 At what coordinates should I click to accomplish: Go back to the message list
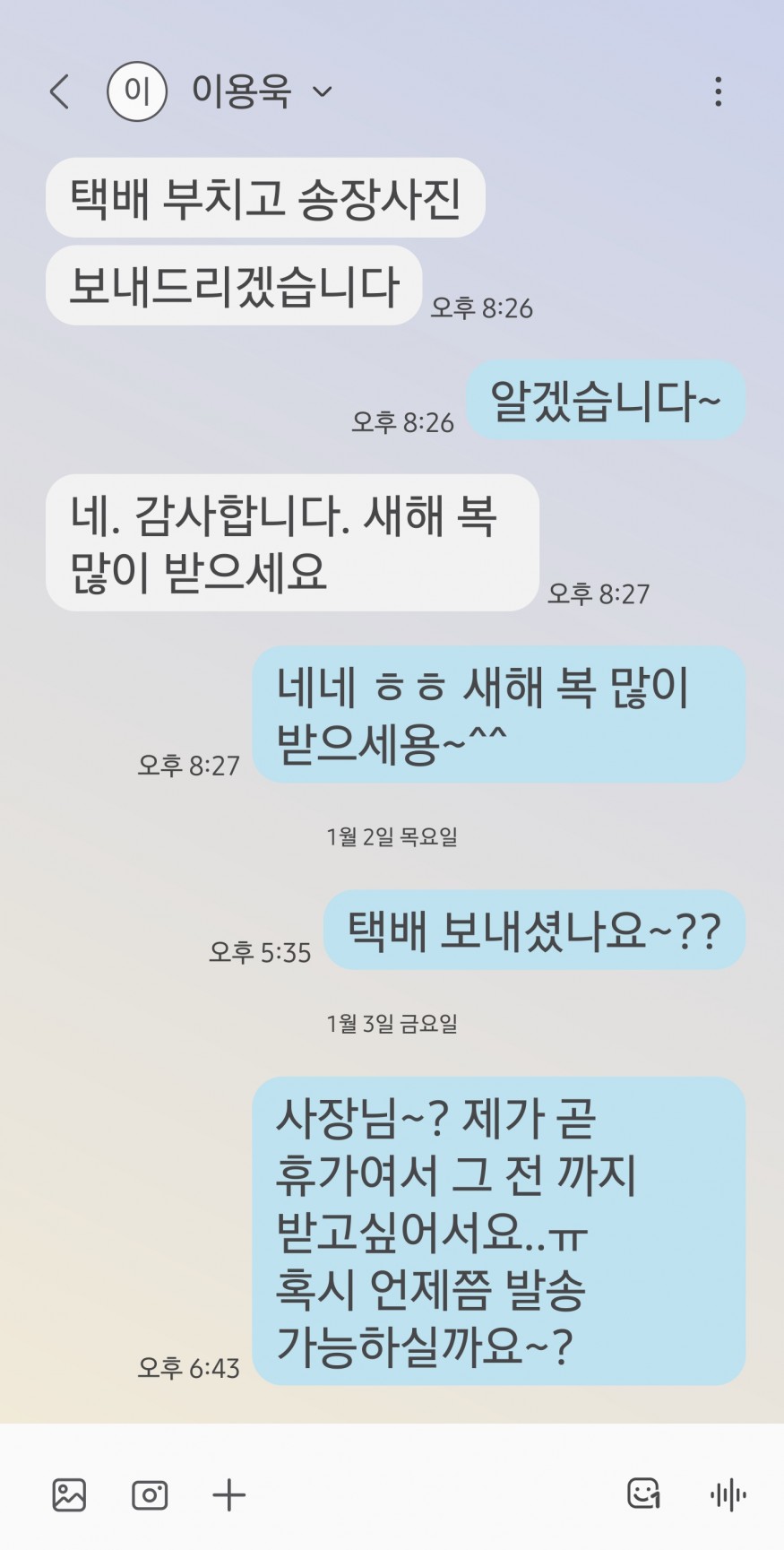tap(59, 91)
